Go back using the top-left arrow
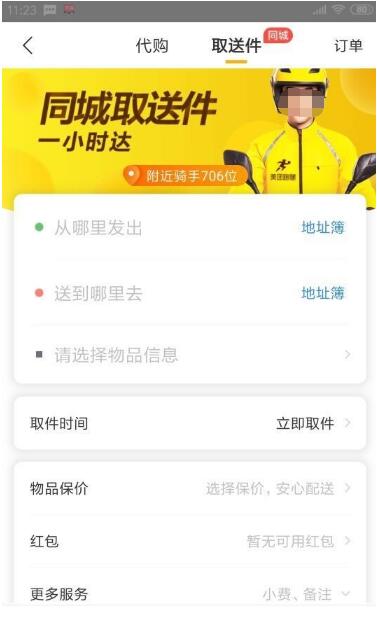Screen dimensions: 377x618 pos(28,46)
